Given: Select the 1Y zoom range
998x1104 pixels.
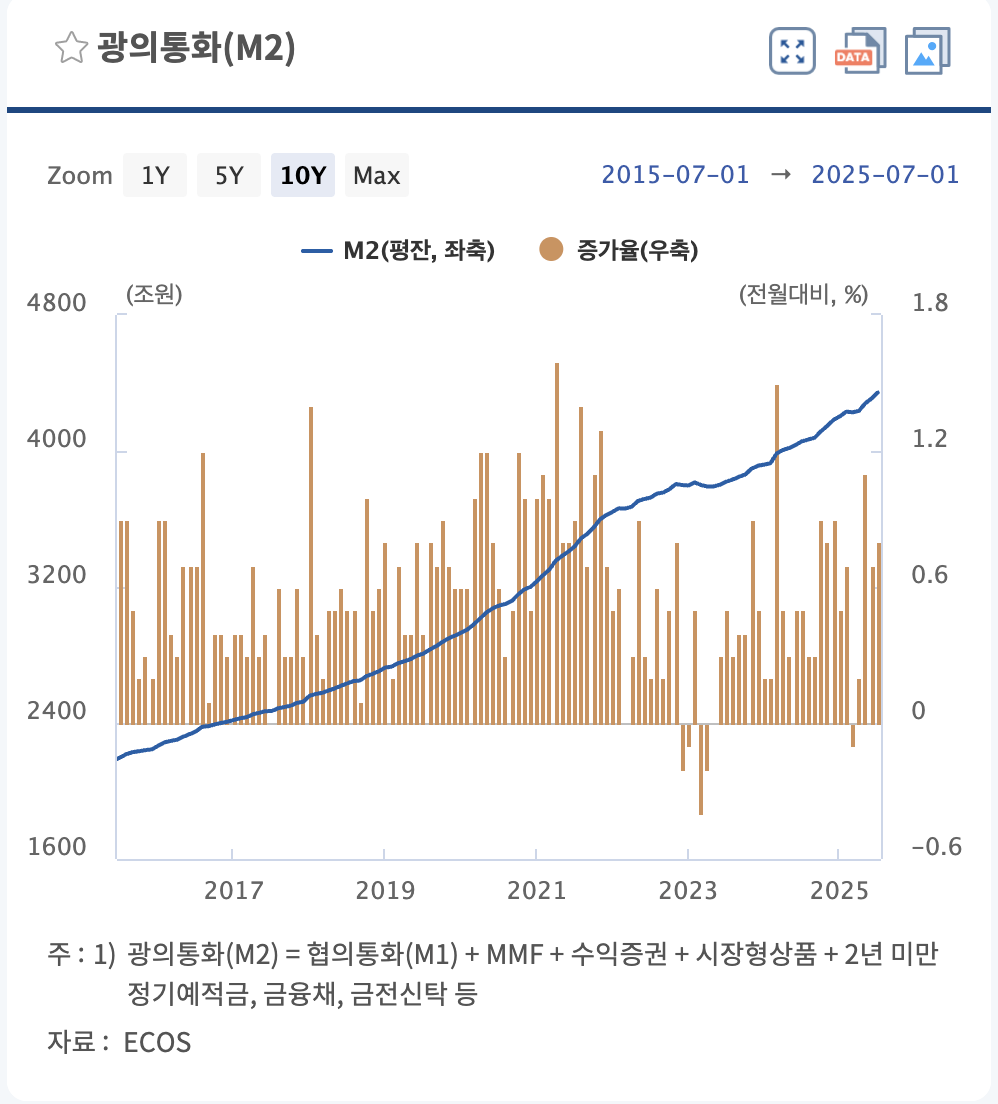Looking at the screenshot, I should coord(154,174).
